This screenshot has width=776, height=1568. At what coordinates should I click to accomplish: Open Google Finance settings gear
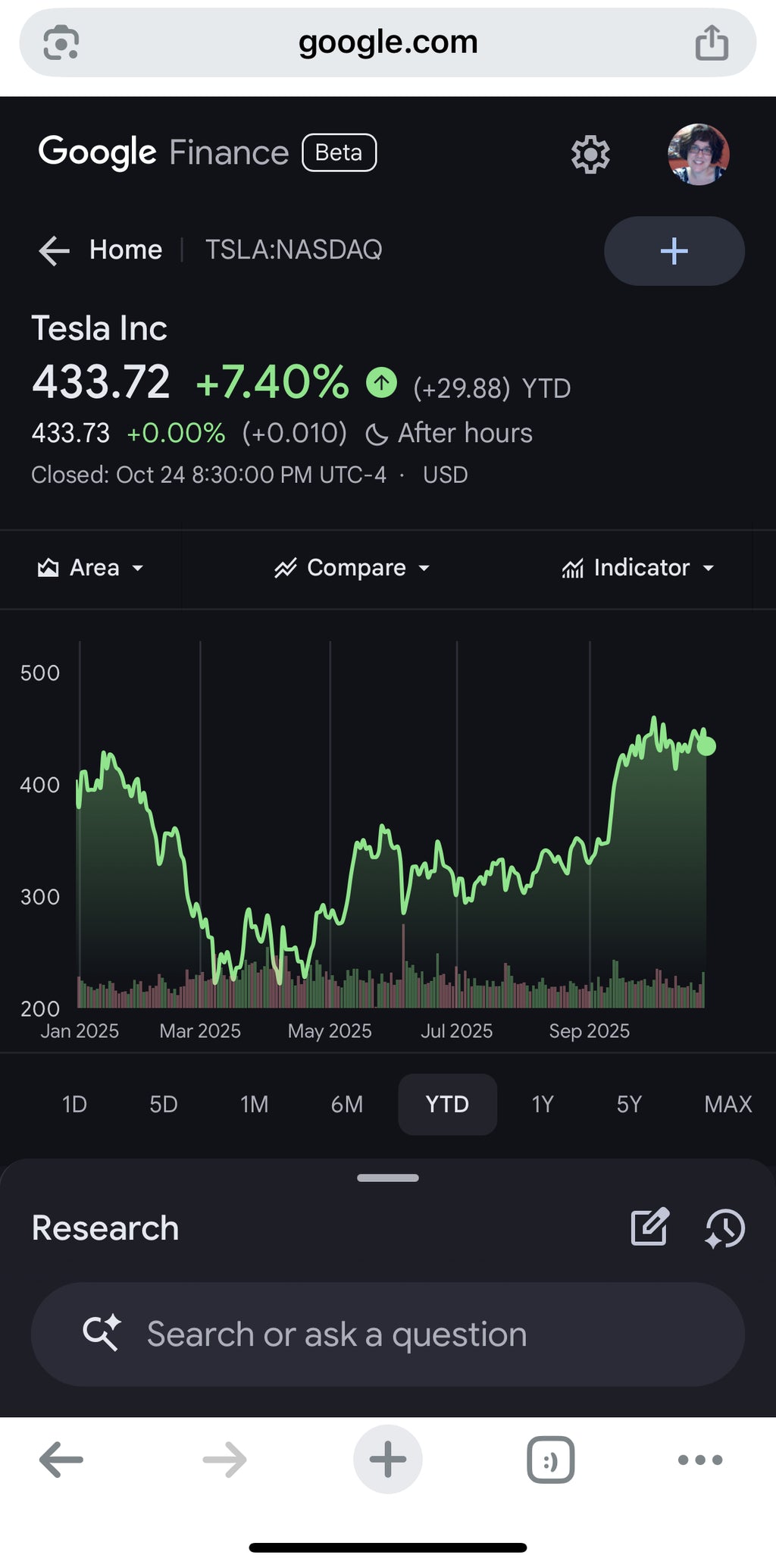(x=590, y=155)
